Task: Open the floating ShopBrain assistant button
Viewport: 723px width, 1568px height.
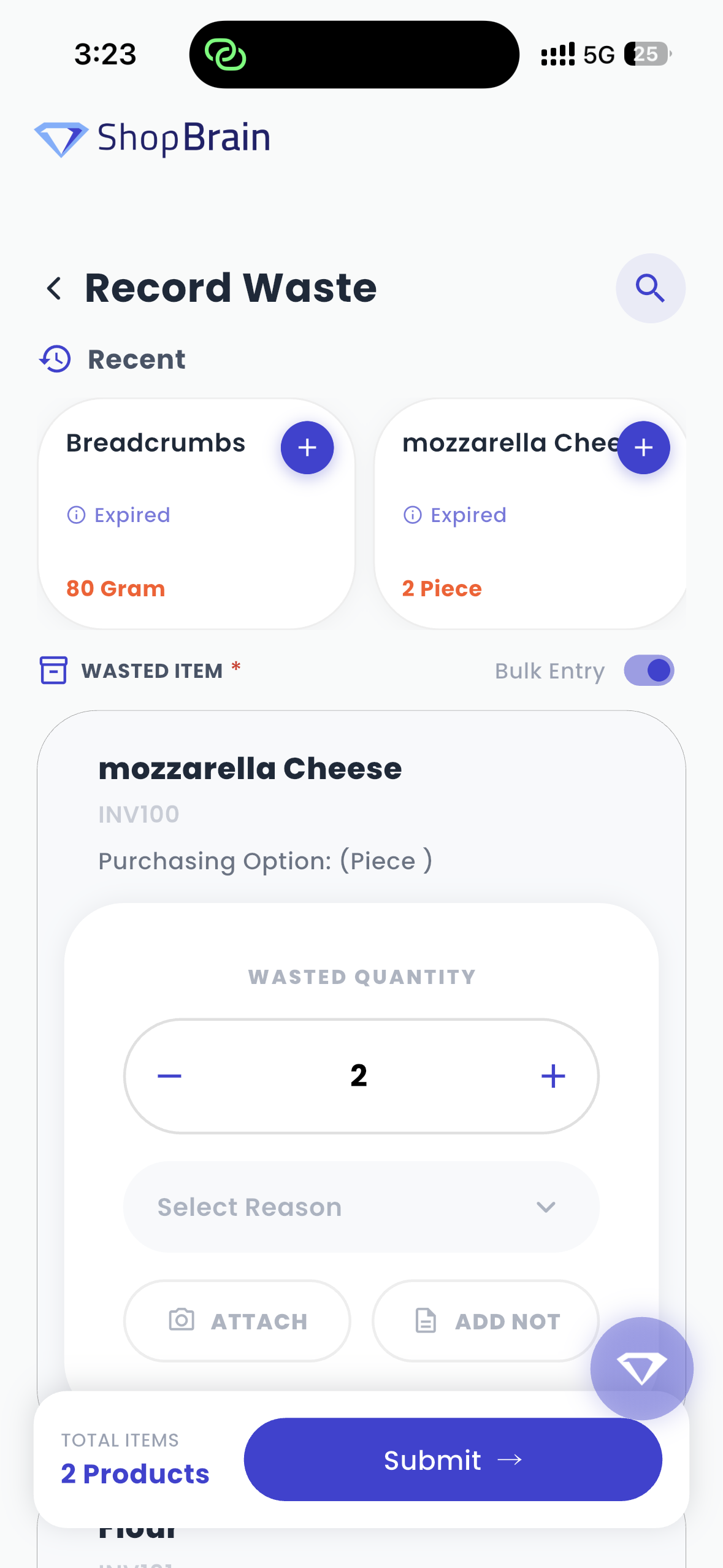Action: [x=641, y=1368]
